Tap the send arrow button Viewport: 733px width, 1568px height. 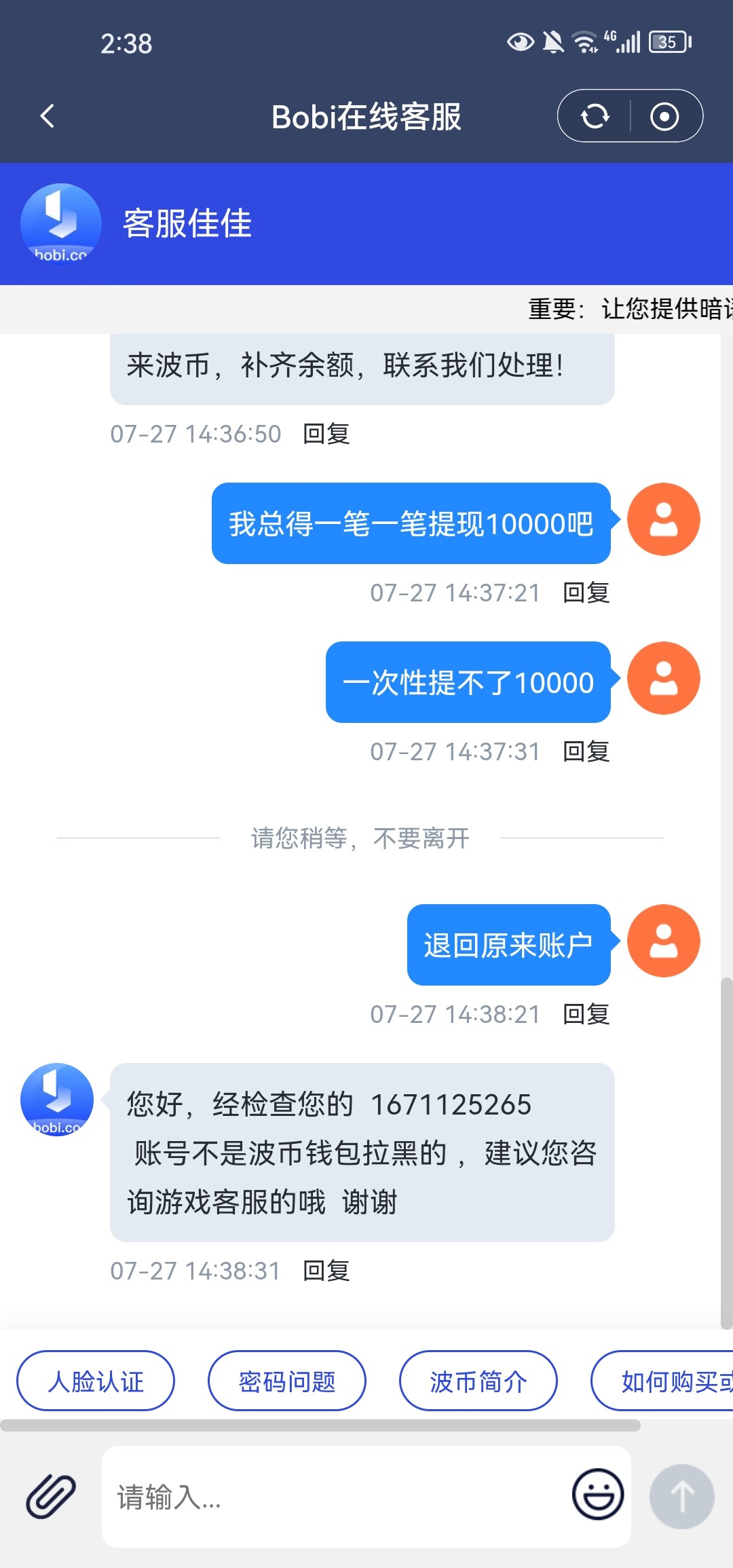coord(681,1496)
